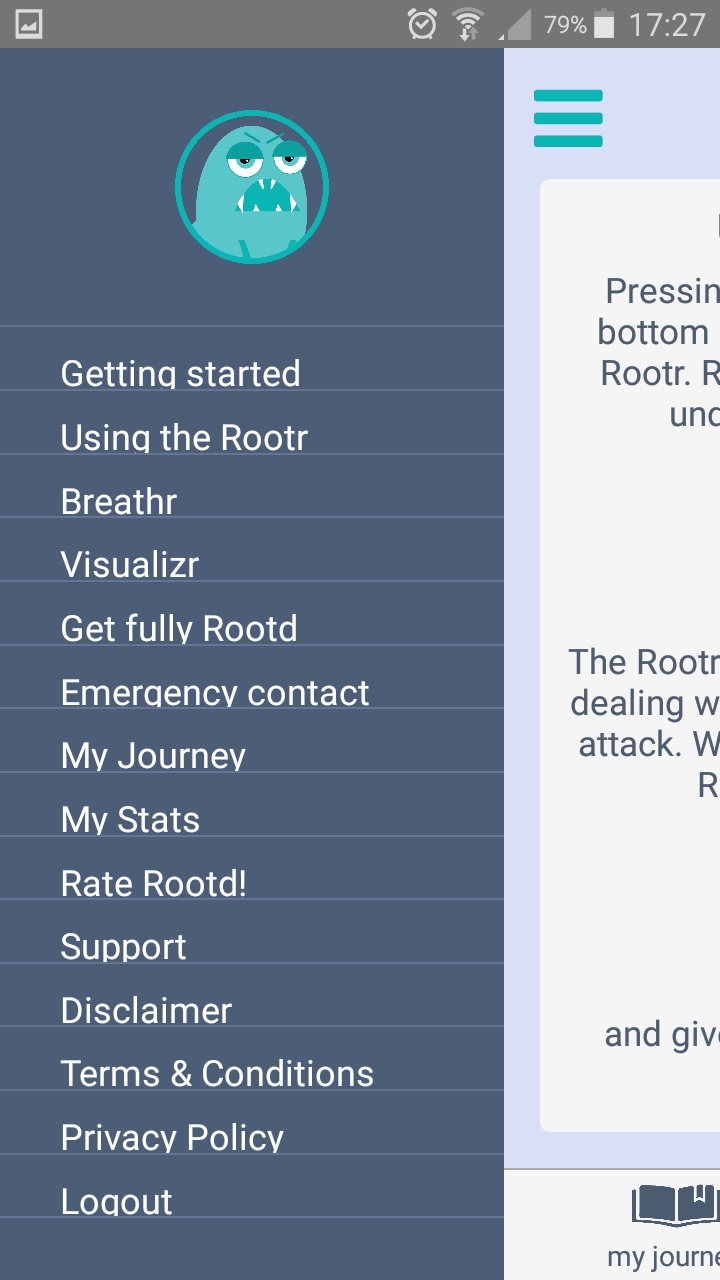The width and height of the screenshot is (720, 1280).
Task: Go to Visualizr
Action: [x=129, y=564]
